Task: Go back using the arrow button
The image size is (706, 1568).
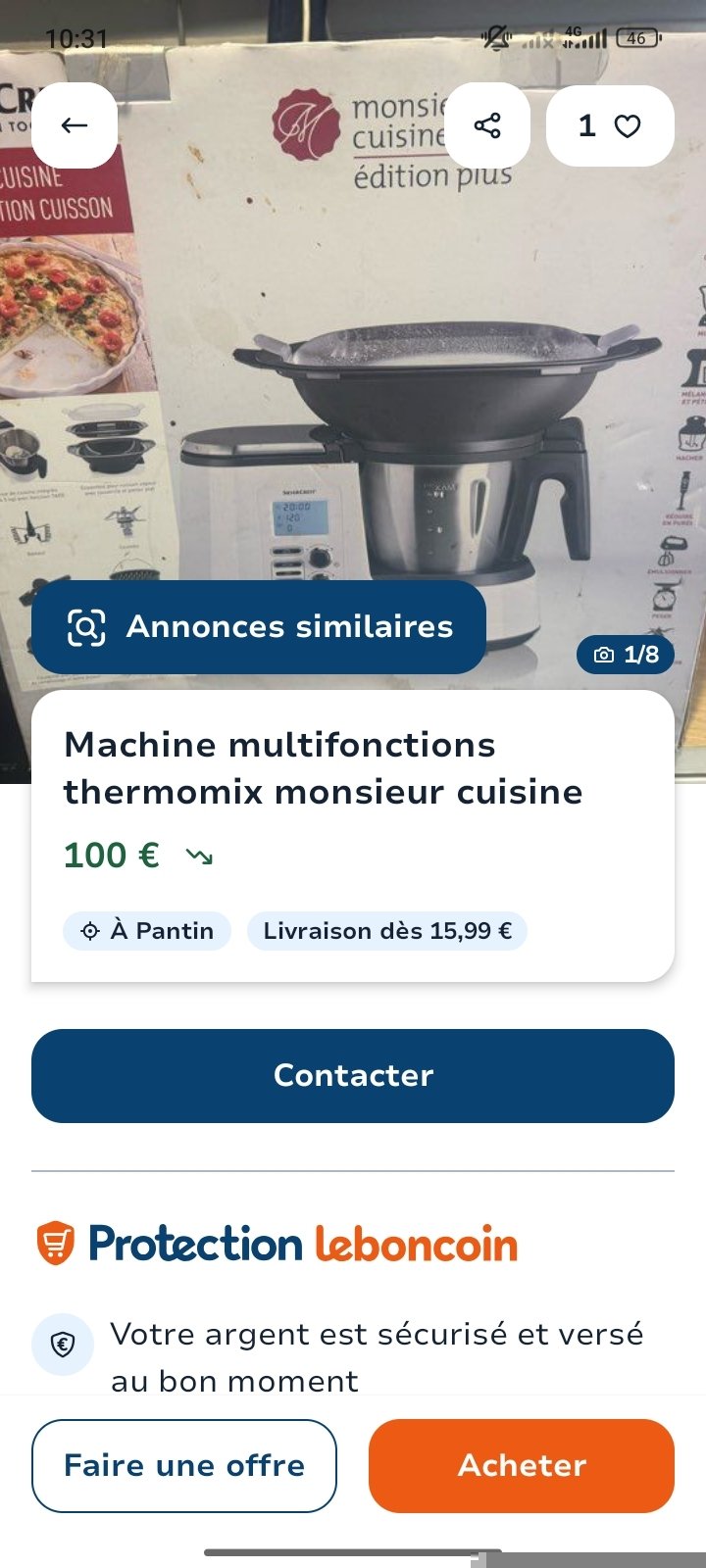Action: point(75,125)
